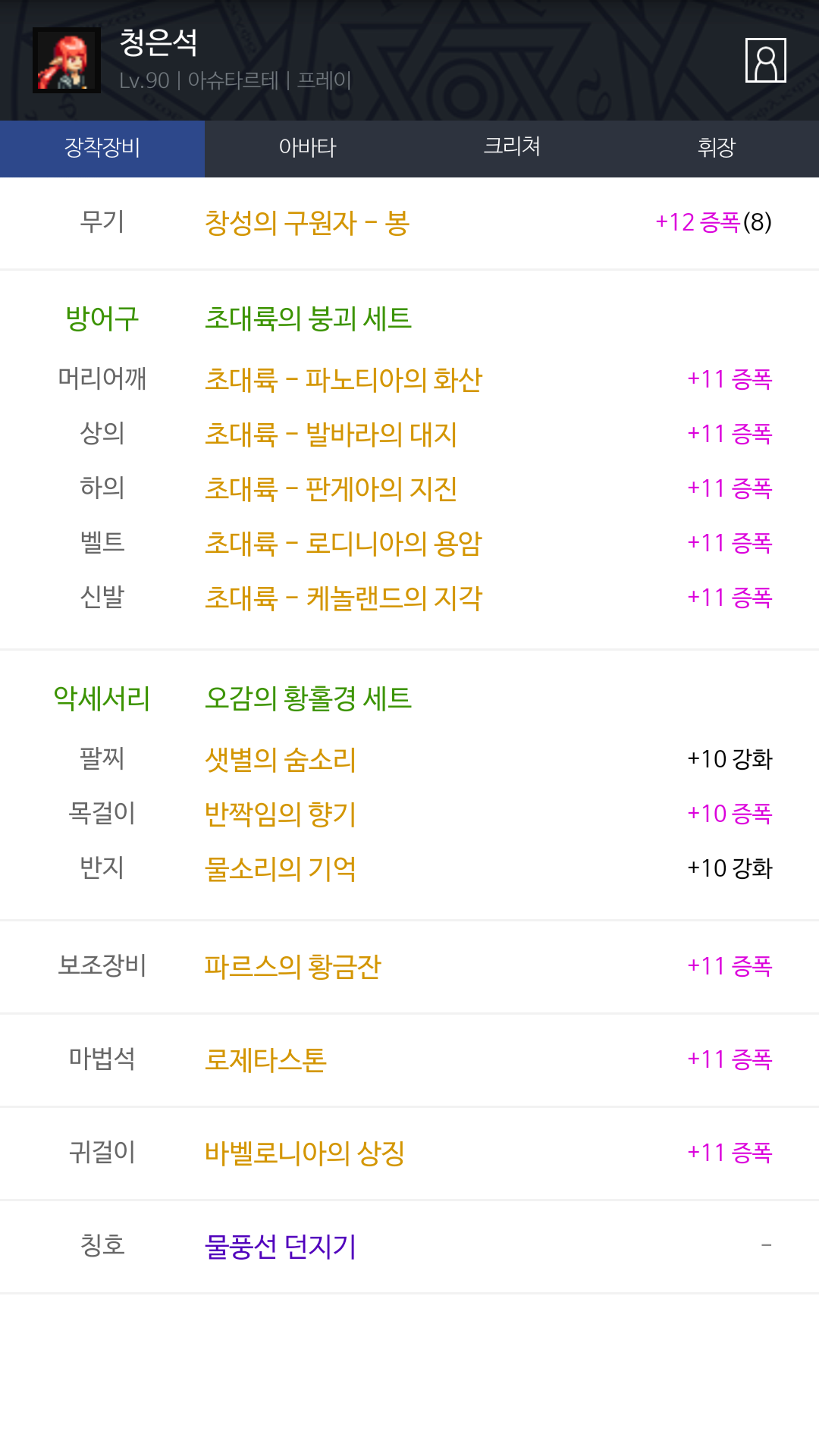Open 초대륙 - 케놀랜드의 지각 shoes
Viewport: 819px width, 1456px height.
pos(344,598)
